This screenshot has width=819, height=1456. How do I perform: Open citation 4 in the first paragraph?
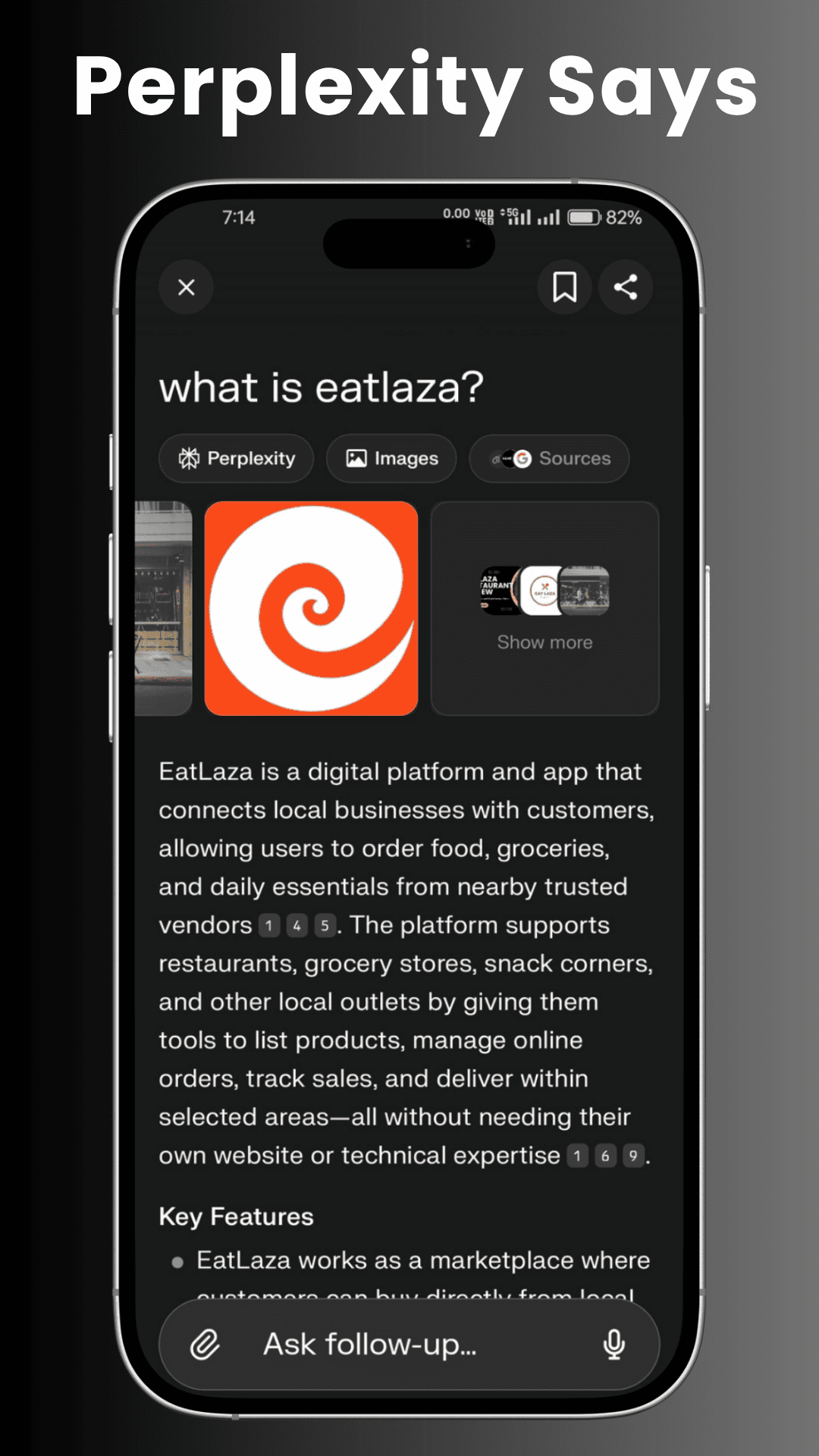[x=297, y=926]
